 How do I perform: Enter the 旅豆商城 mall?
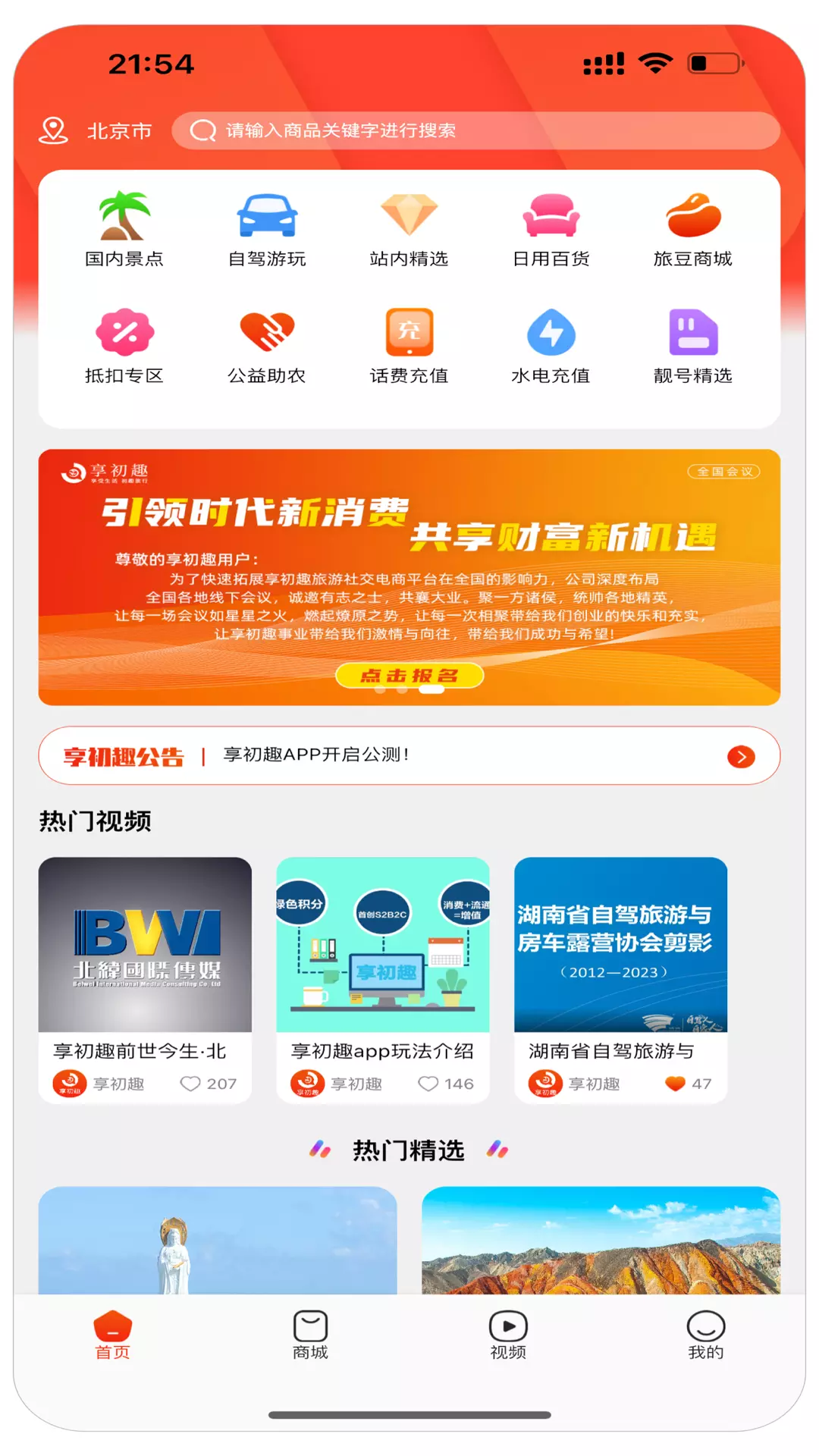[693, 230]
